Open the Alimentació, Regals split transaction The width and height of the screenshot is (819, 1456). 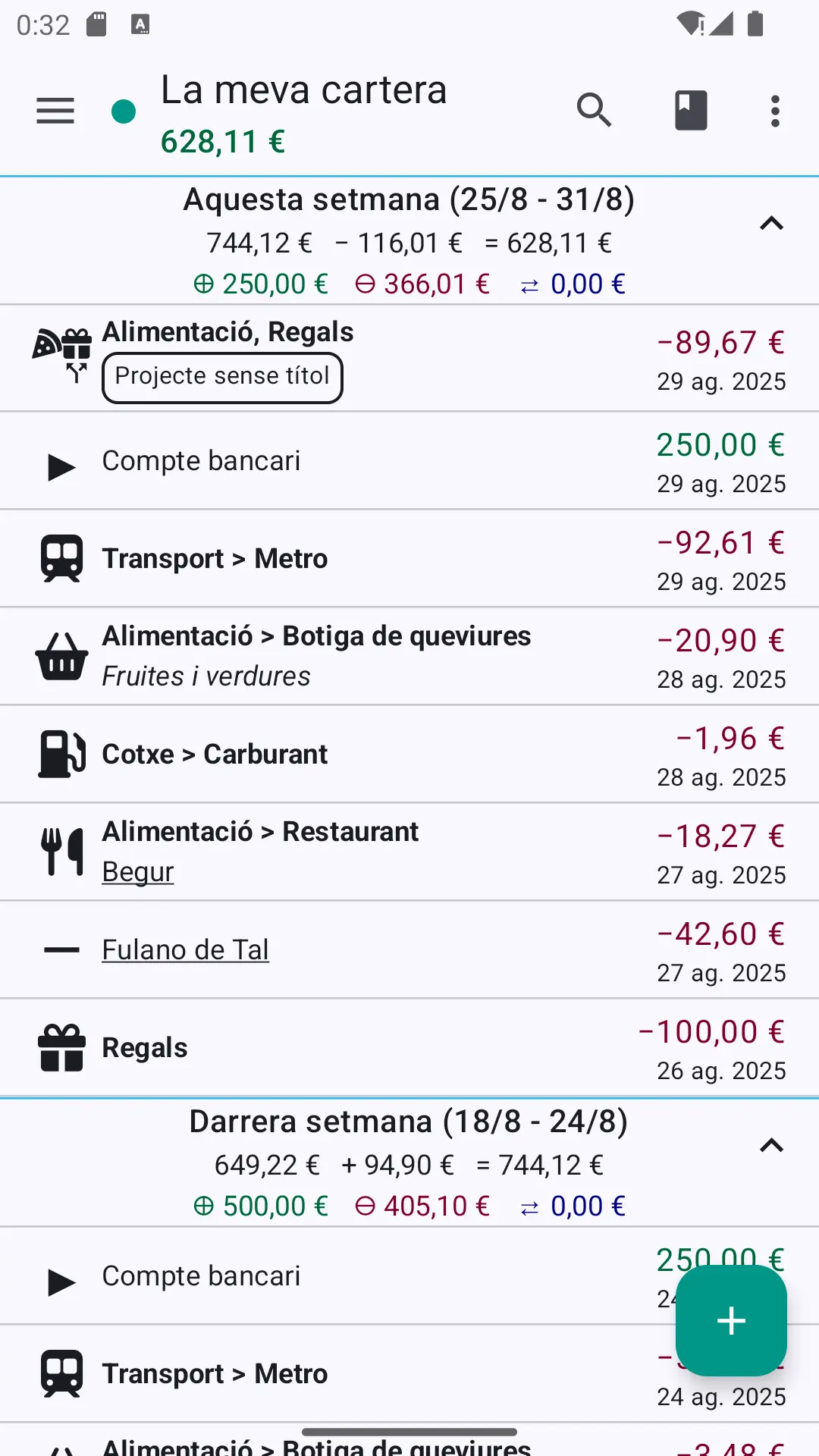pyautogui.click(x=409, y=358)
